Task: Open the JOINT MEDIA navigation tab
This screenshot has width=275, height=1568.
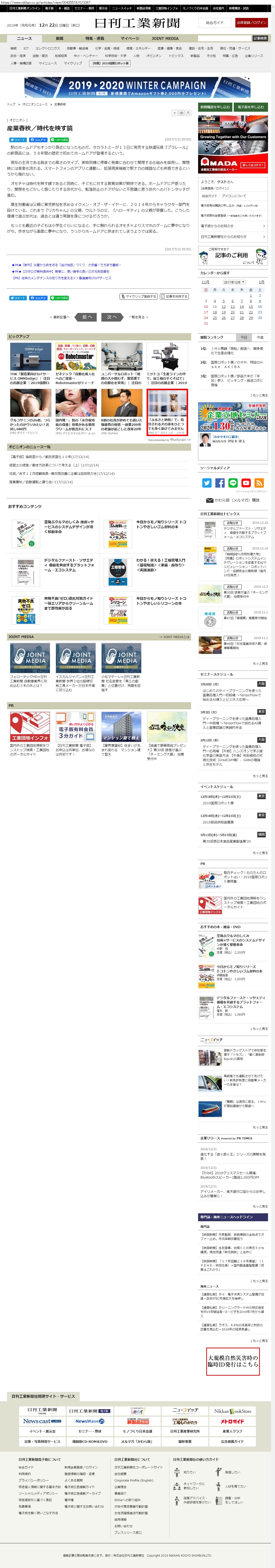Action: click(x=165, y=38)
